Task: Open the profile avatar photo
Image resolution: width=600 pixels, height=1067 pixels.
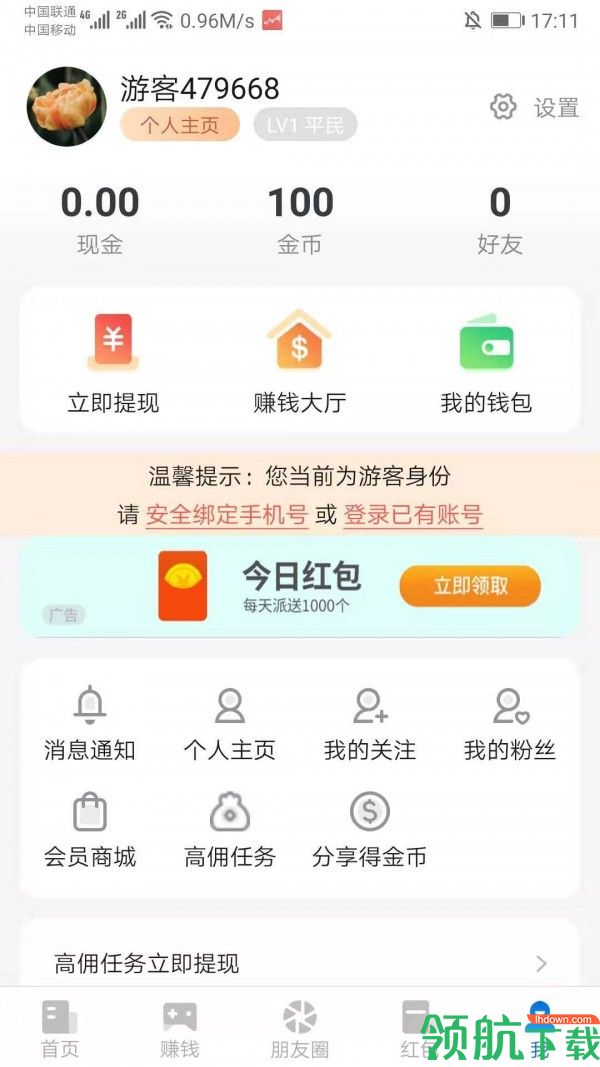Action: coord(67,107)
